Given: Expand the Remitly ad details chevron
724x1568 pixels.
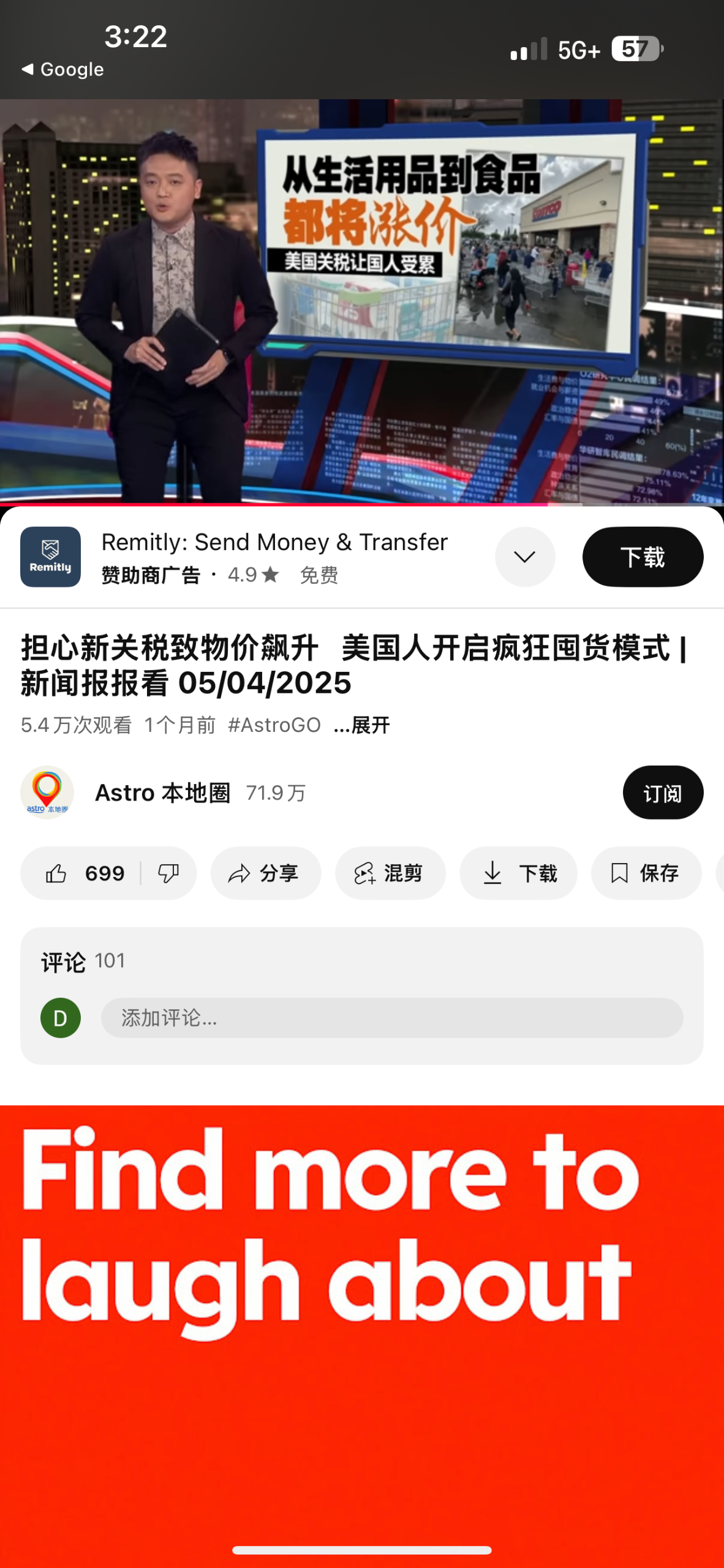Looking at the screenshot, I should [525, 557].
